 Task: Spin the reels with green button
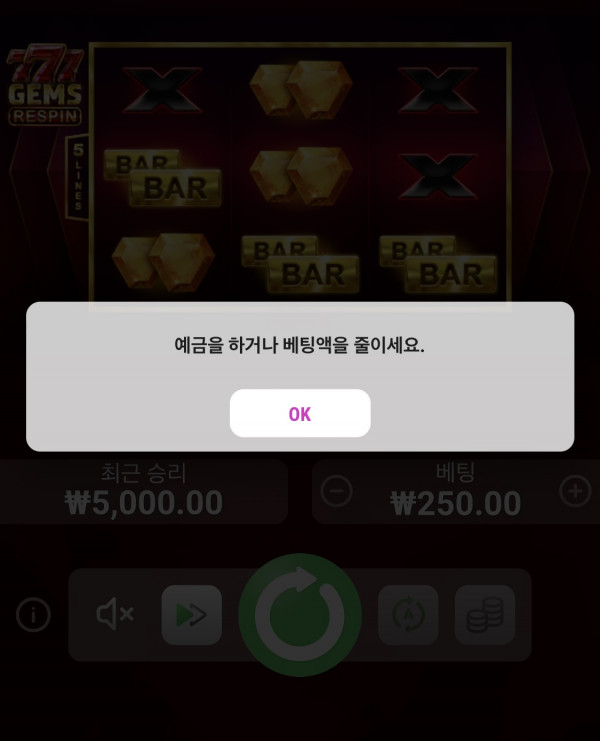click(x=300, y=615)
